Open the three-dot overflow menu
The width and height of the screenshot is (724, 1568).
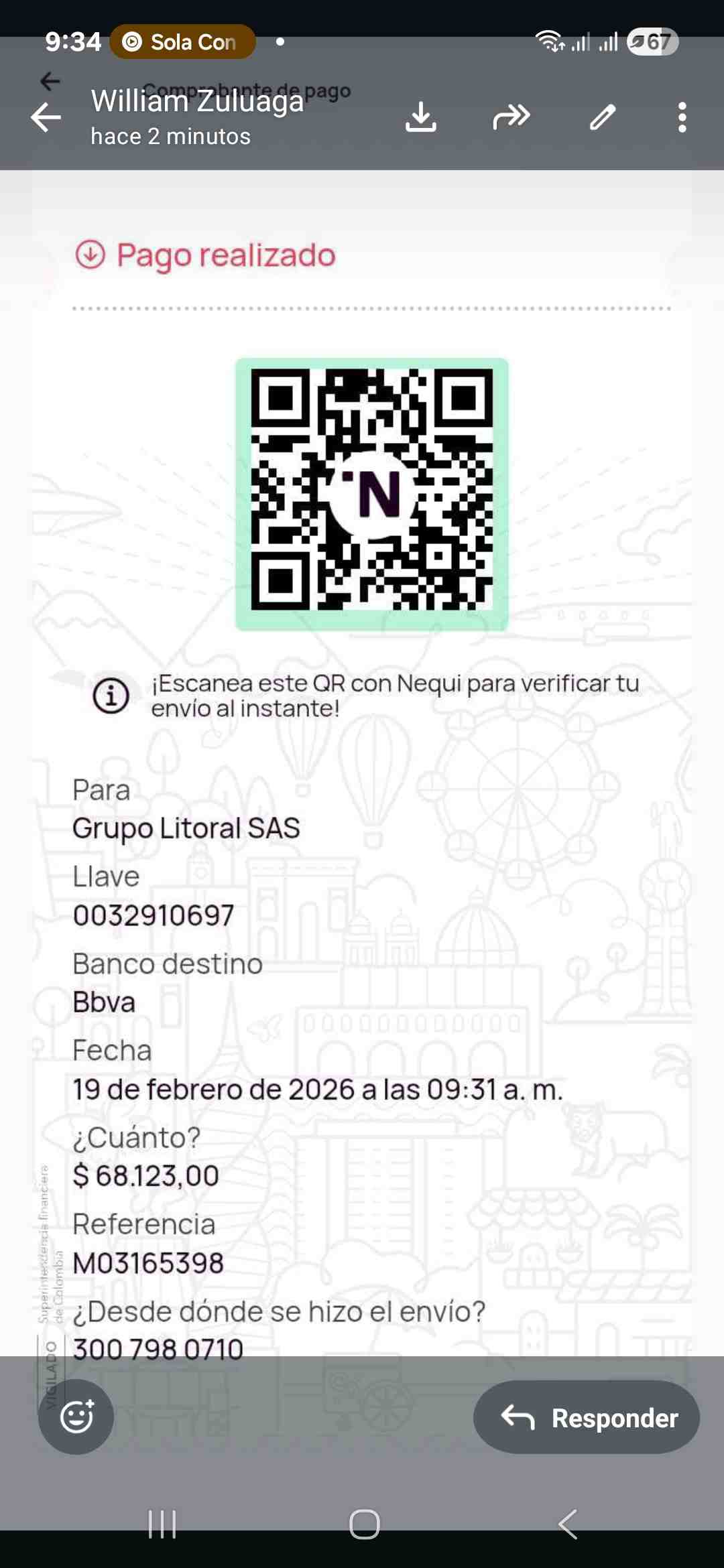point(682,117)
